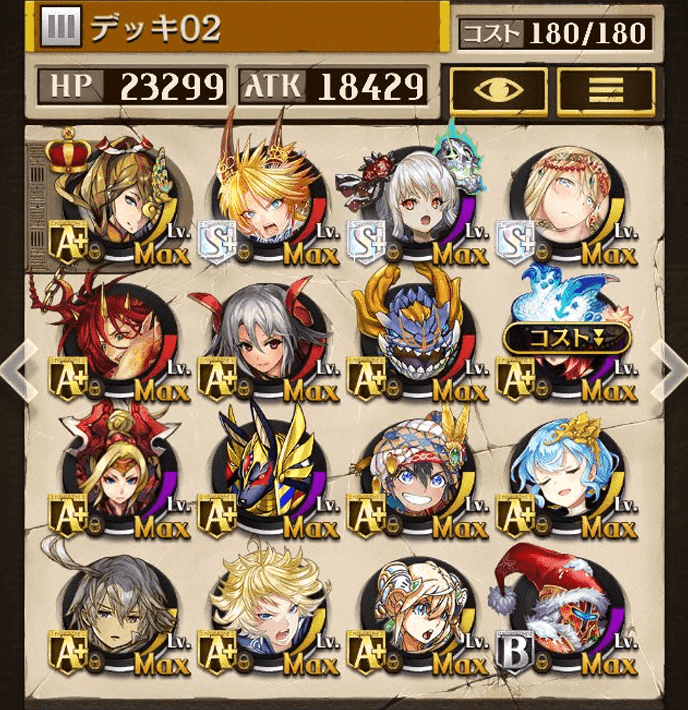Tap the eye view button
688x710 pixels.
pos(498,90)
